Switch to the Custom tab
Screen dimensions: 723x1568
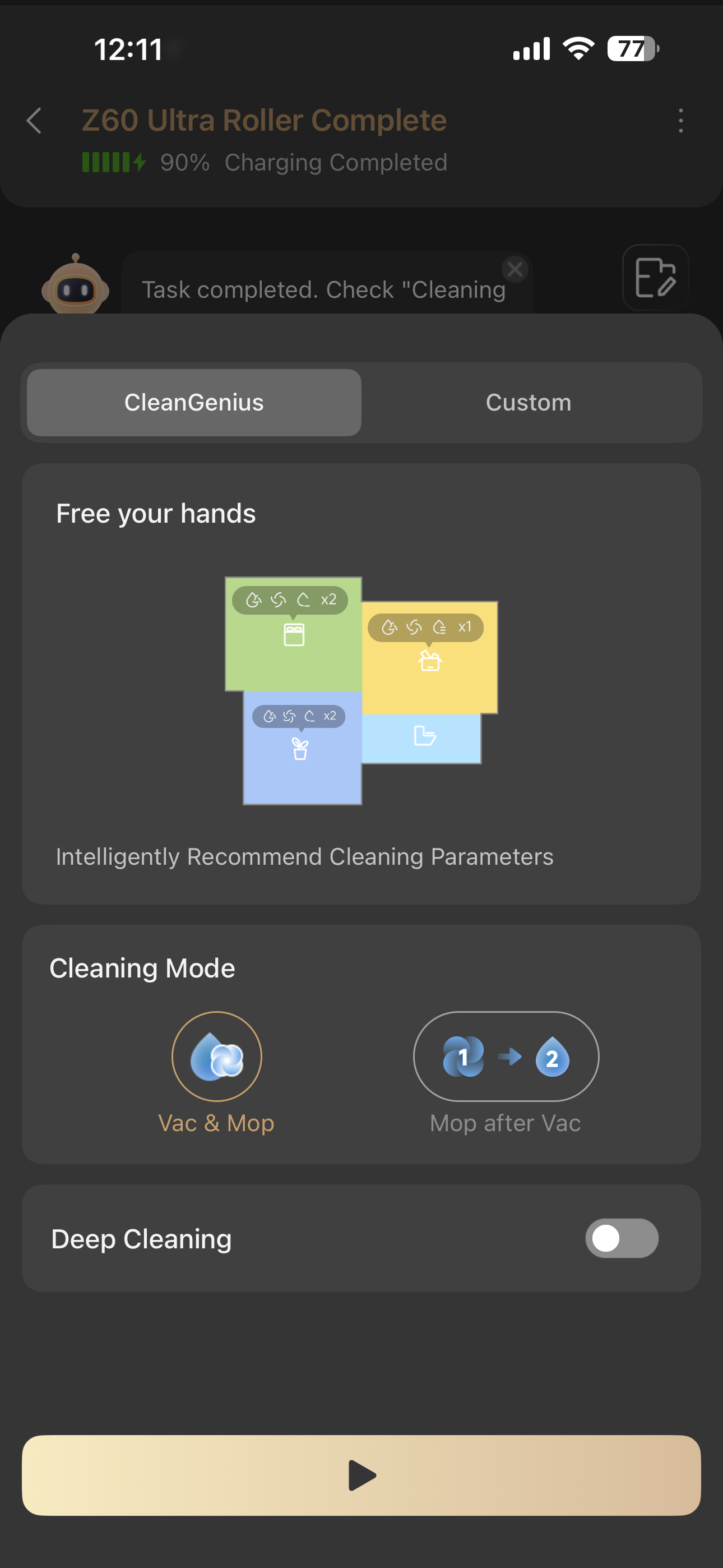(529, 402)
